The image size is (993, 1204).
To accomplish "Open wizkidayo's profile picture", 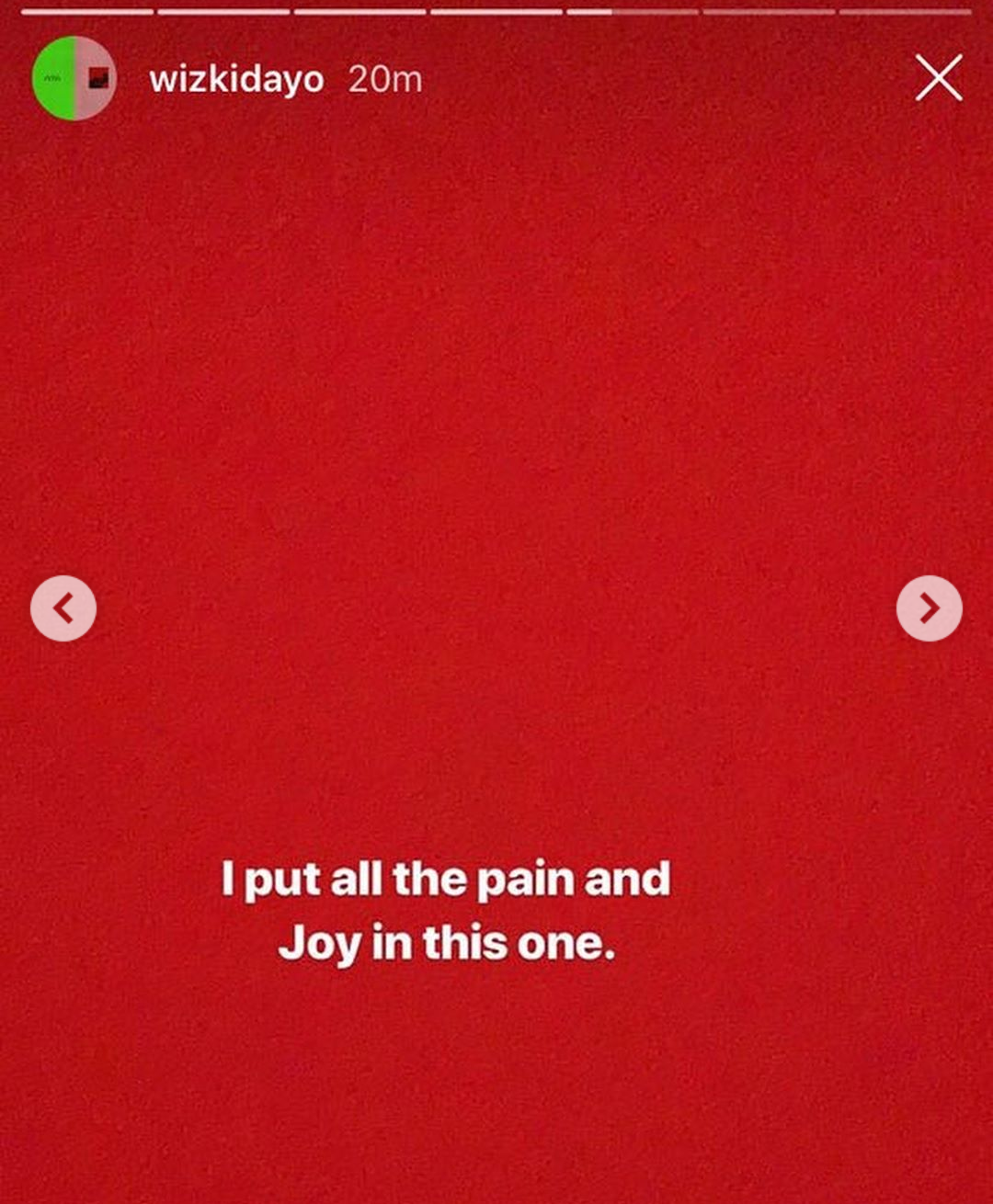I will pos(74,78).
